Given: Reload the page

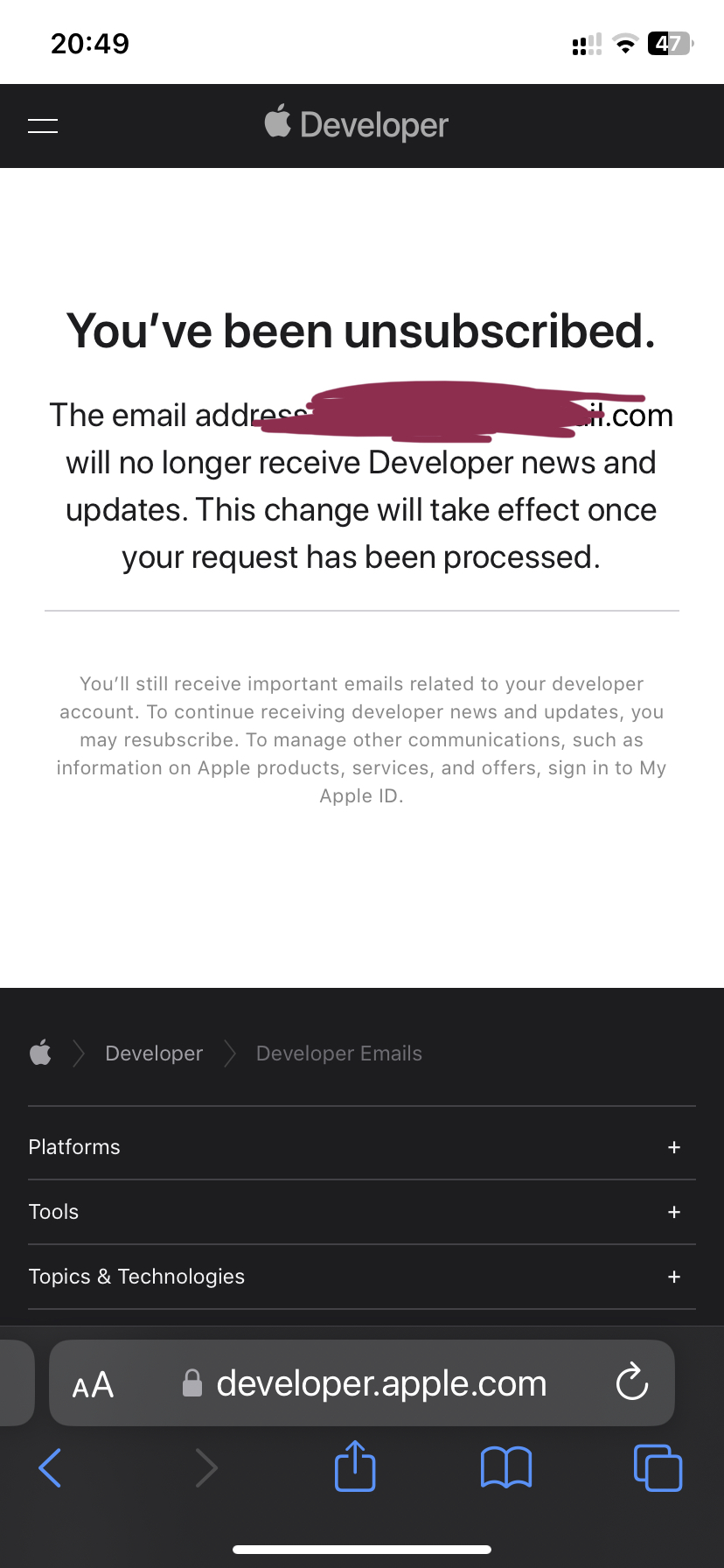Looking at the screenshot, I should coord(631,1382).
